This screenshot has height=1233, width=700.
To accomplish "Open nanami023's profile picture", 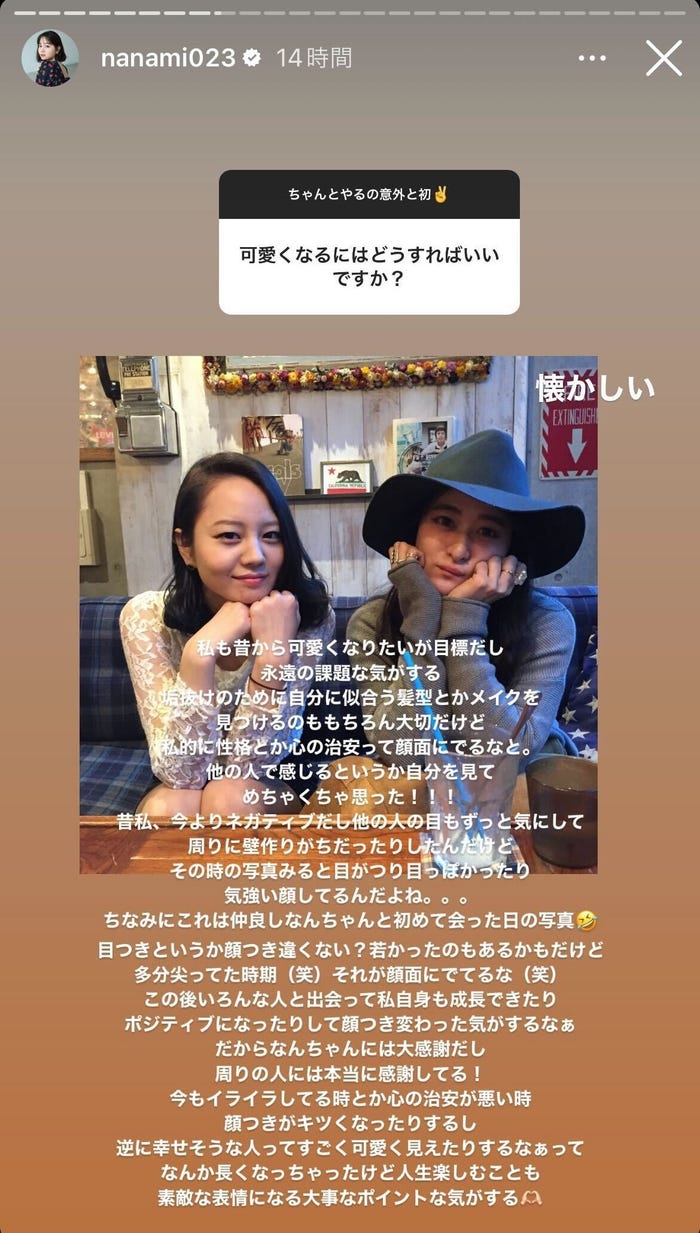I will coord(50,58).
